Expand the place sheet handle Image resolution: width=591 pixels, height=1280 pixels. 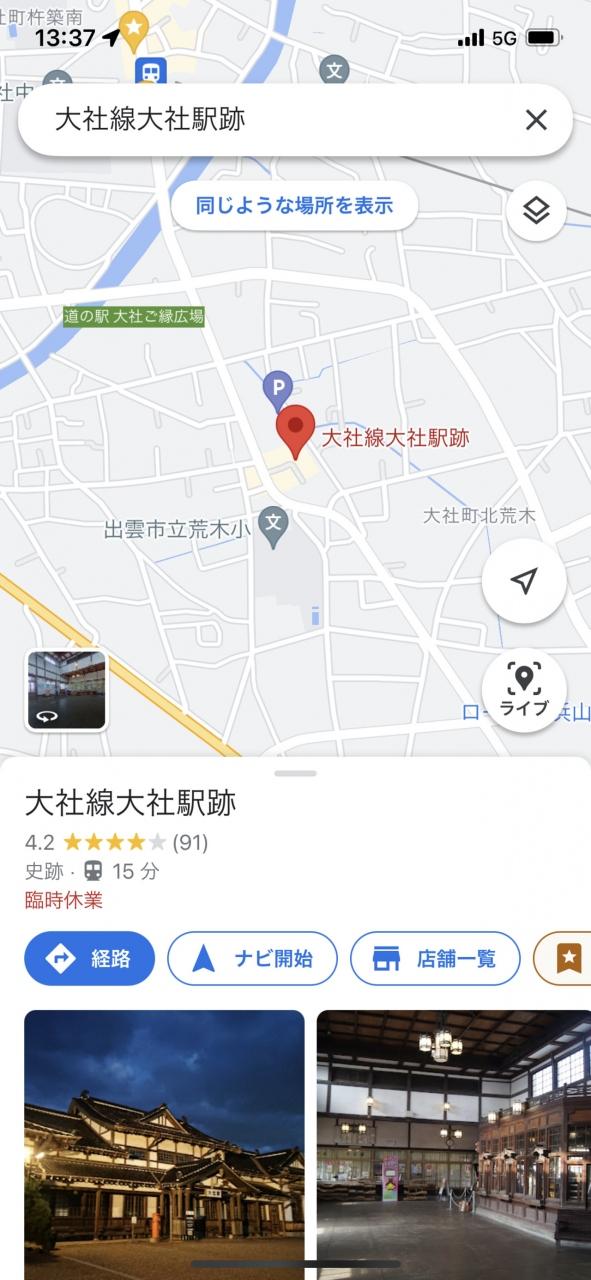pos(295,773)
